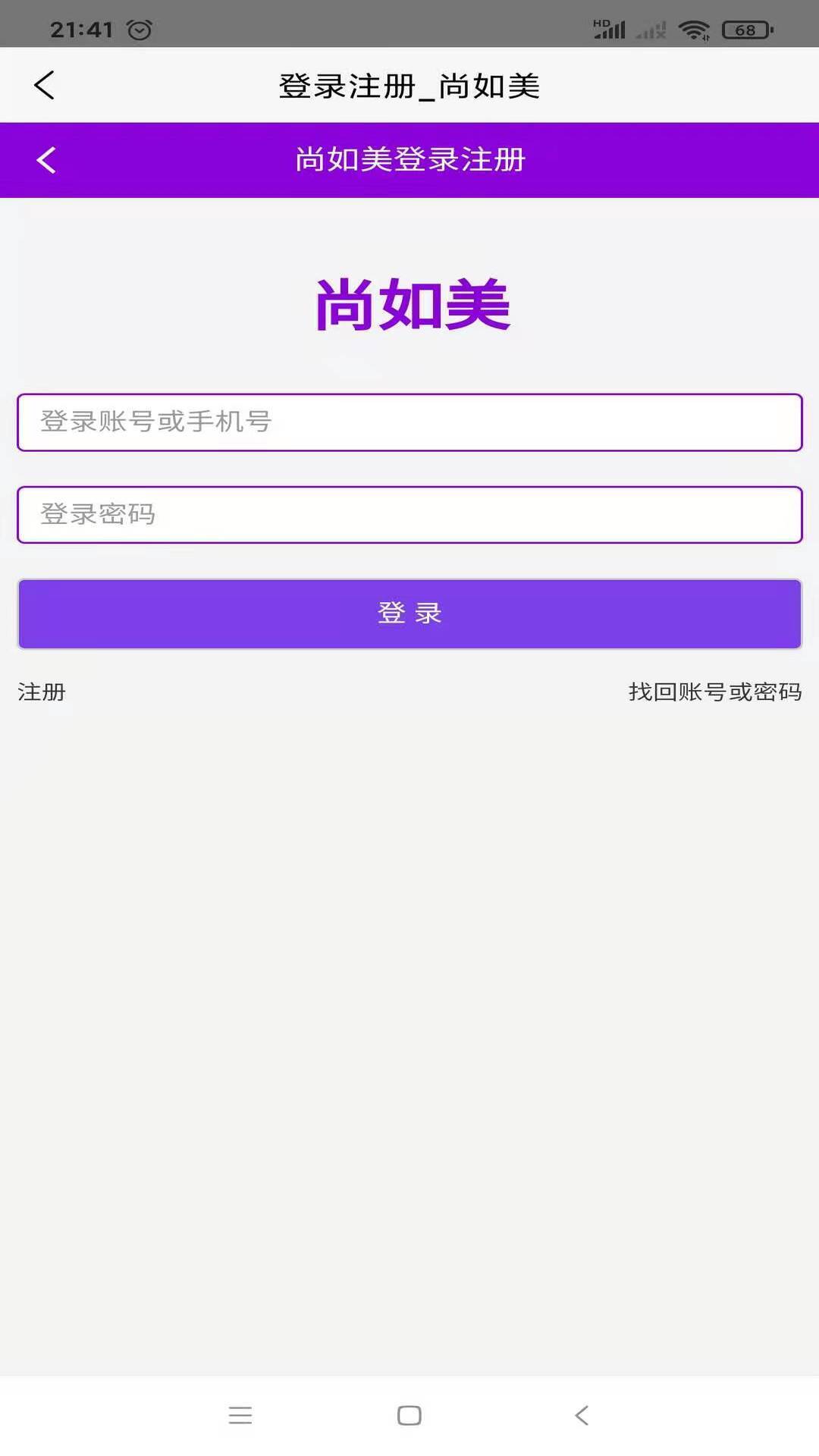Open the 注册 registration link
Image resolution: width=819 pixels, height=1456 pixels.
(41, 692)
